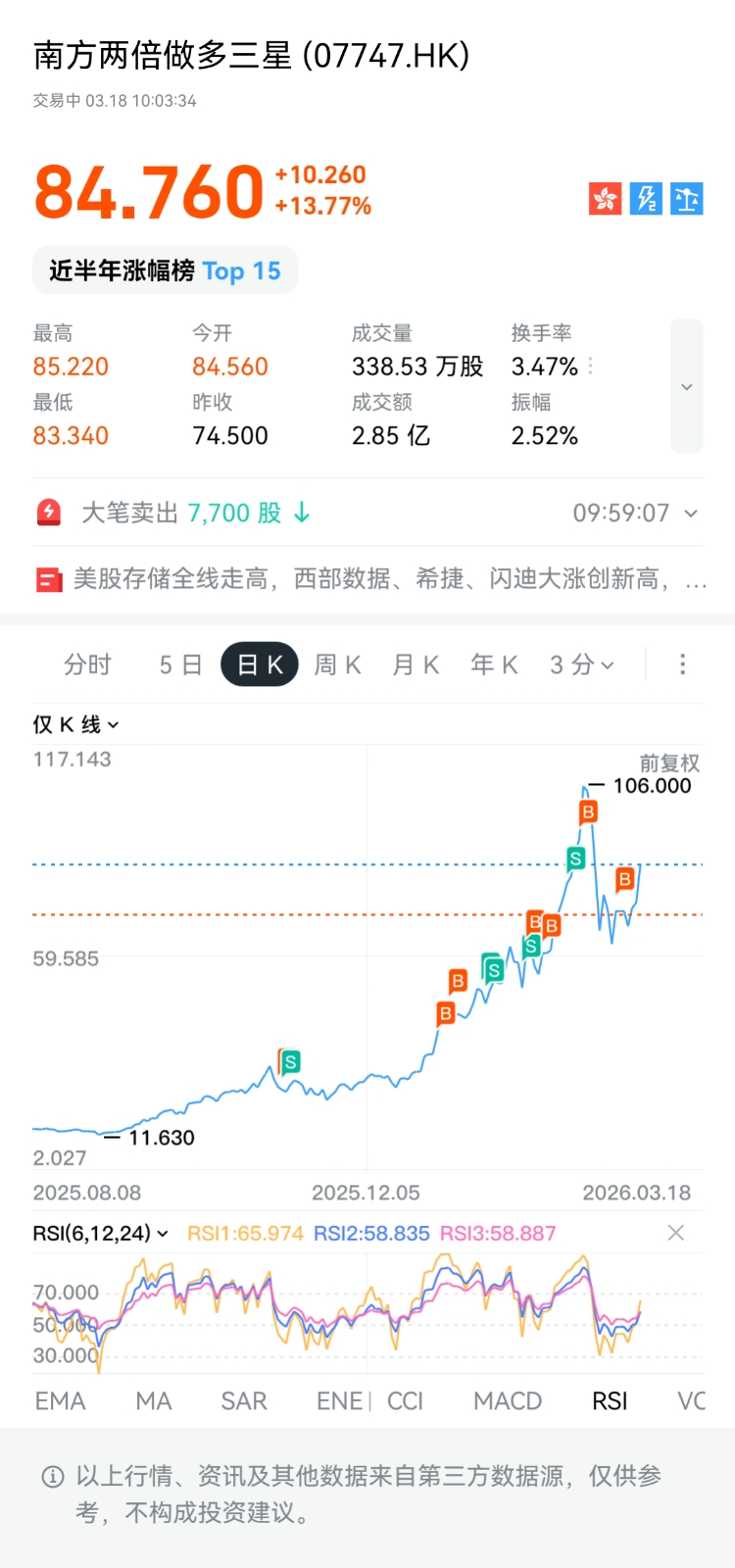Select the SAR indicator
The height and width of the screenshot is (1568, 735).
click(244, 1401)
